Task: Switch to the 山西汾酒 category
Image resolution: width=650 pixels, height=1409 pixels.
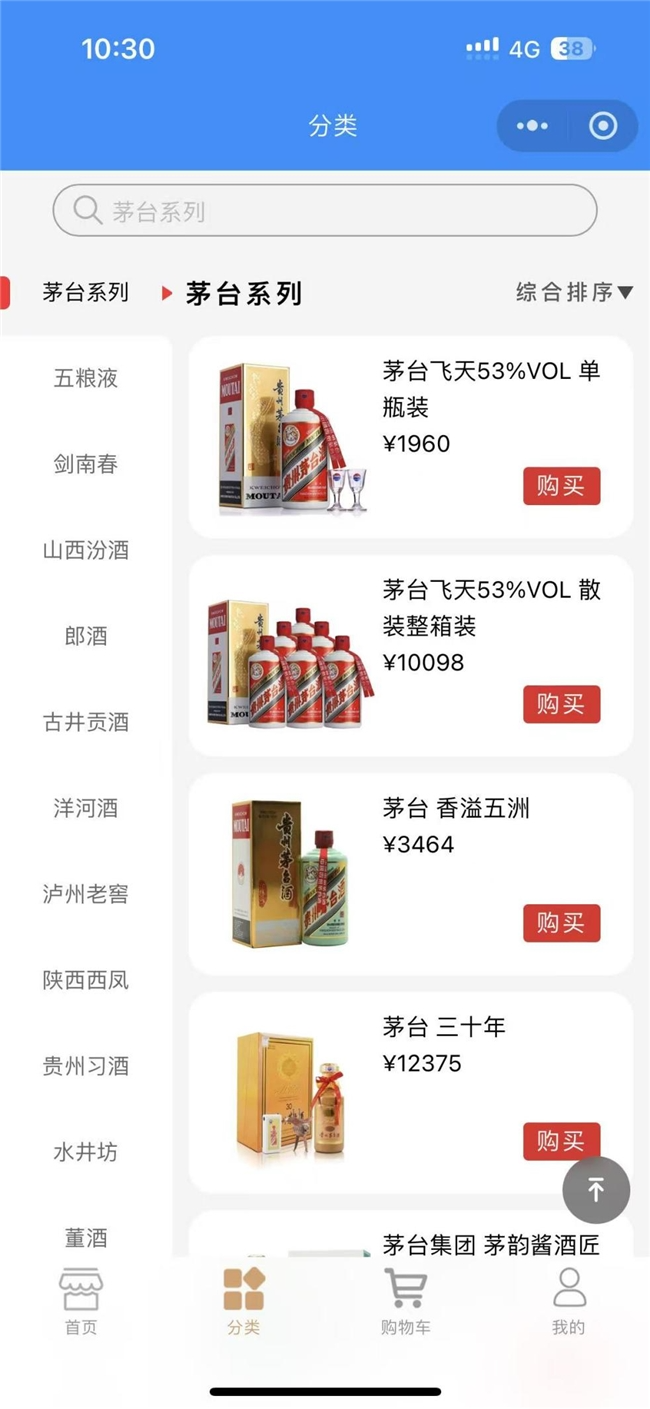Action: pos(86,550)
